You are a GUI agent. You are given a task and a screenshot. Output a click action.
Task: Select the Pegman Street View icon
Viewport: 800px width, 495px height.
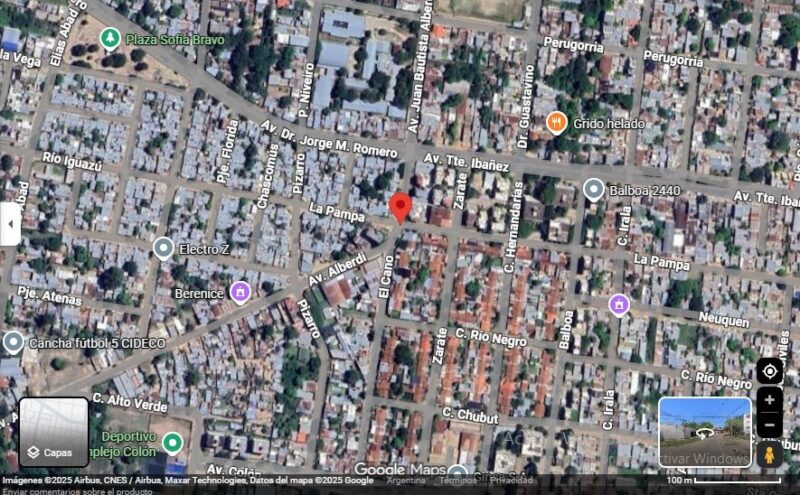click(769, 455)
